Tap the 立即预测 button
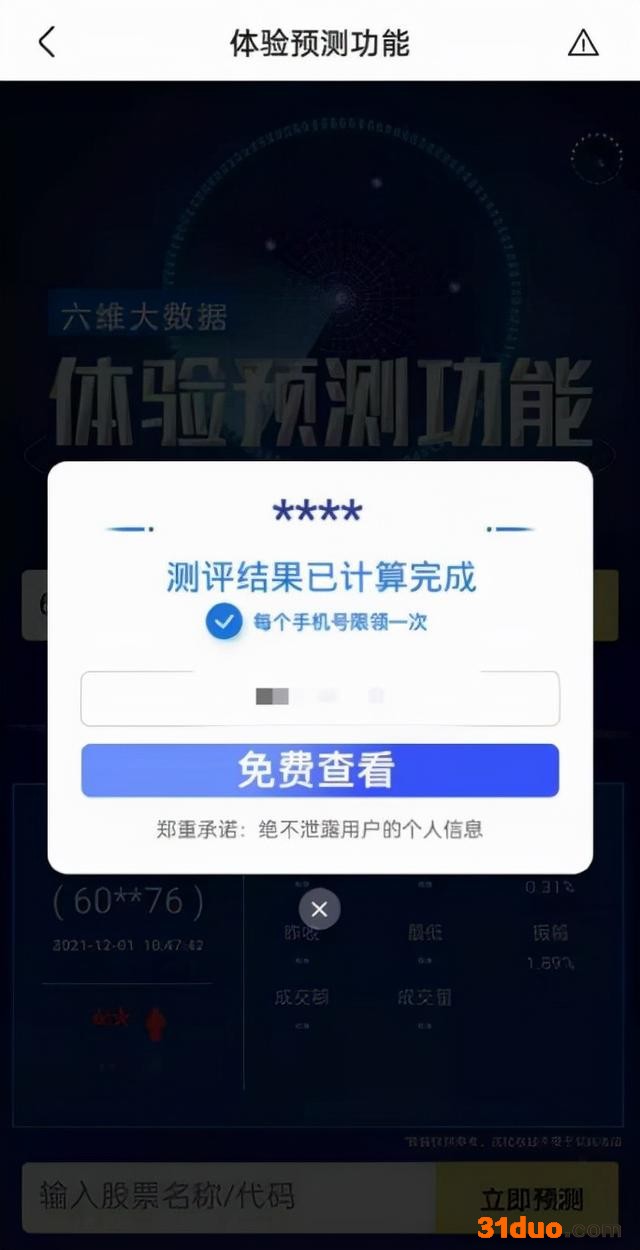The height and width of the screenshot is (1250, 640). point(530,1198)
